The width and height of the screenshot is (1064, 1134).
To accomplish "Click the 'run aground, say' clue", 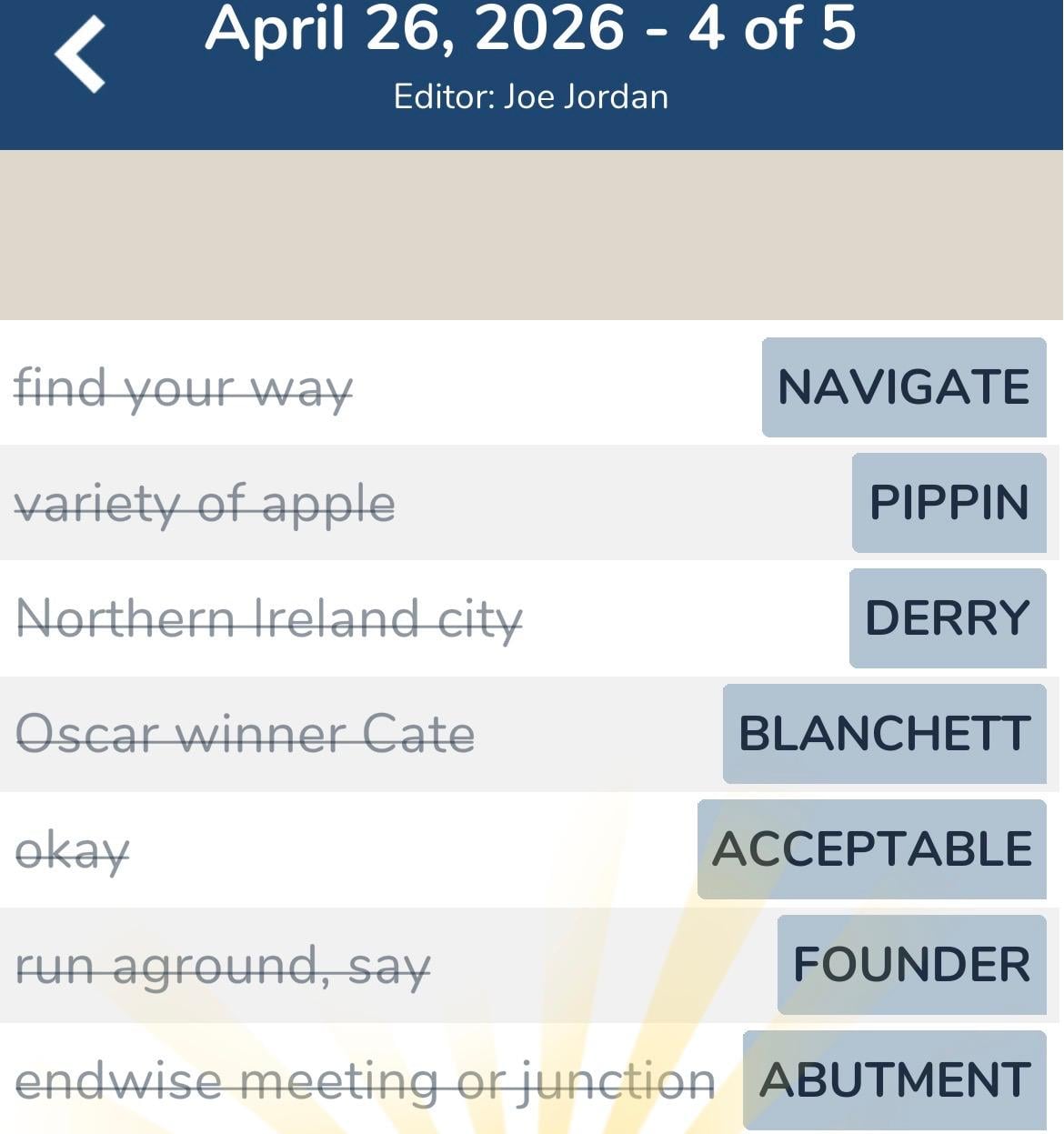I will tap(225, 964).
